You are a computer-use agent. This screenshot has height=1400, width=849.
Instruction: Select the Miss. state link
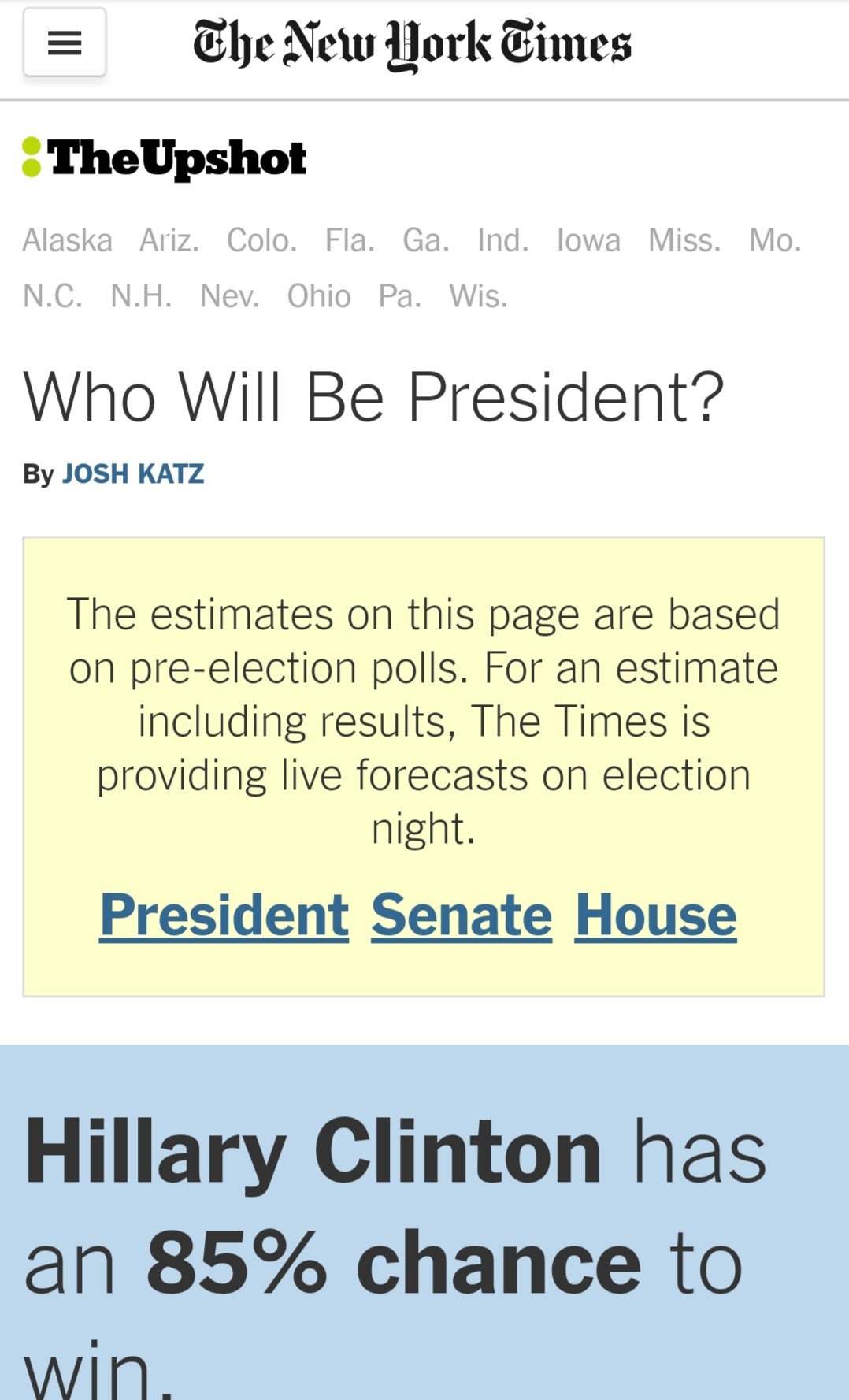click(684, 240)
